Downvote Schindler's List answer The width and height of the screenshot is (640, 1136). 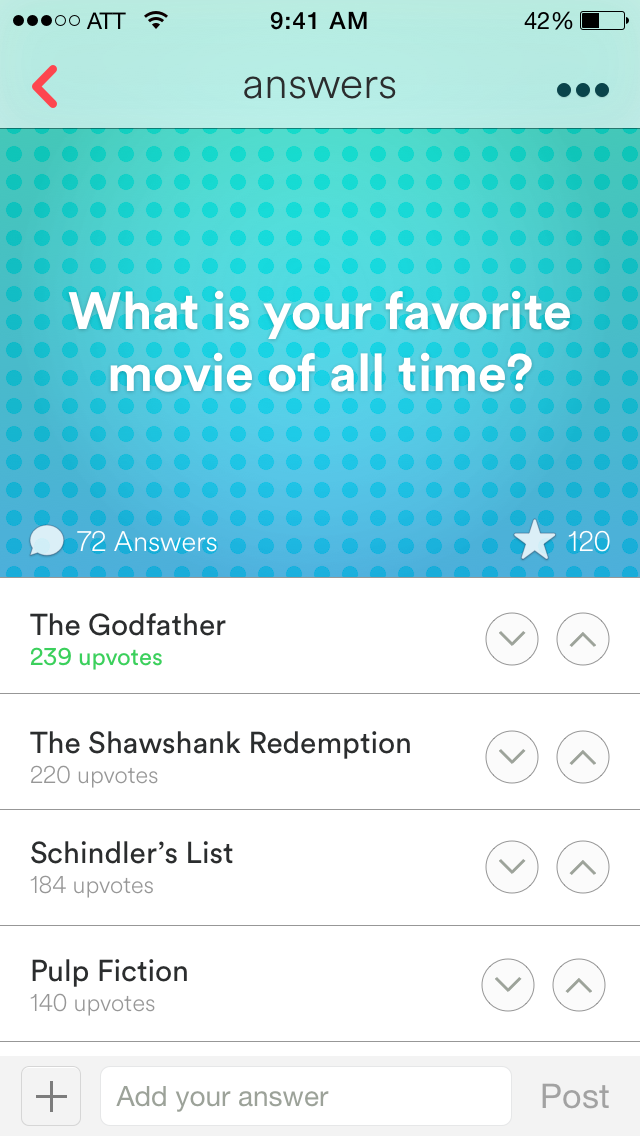tap(512, 867)
